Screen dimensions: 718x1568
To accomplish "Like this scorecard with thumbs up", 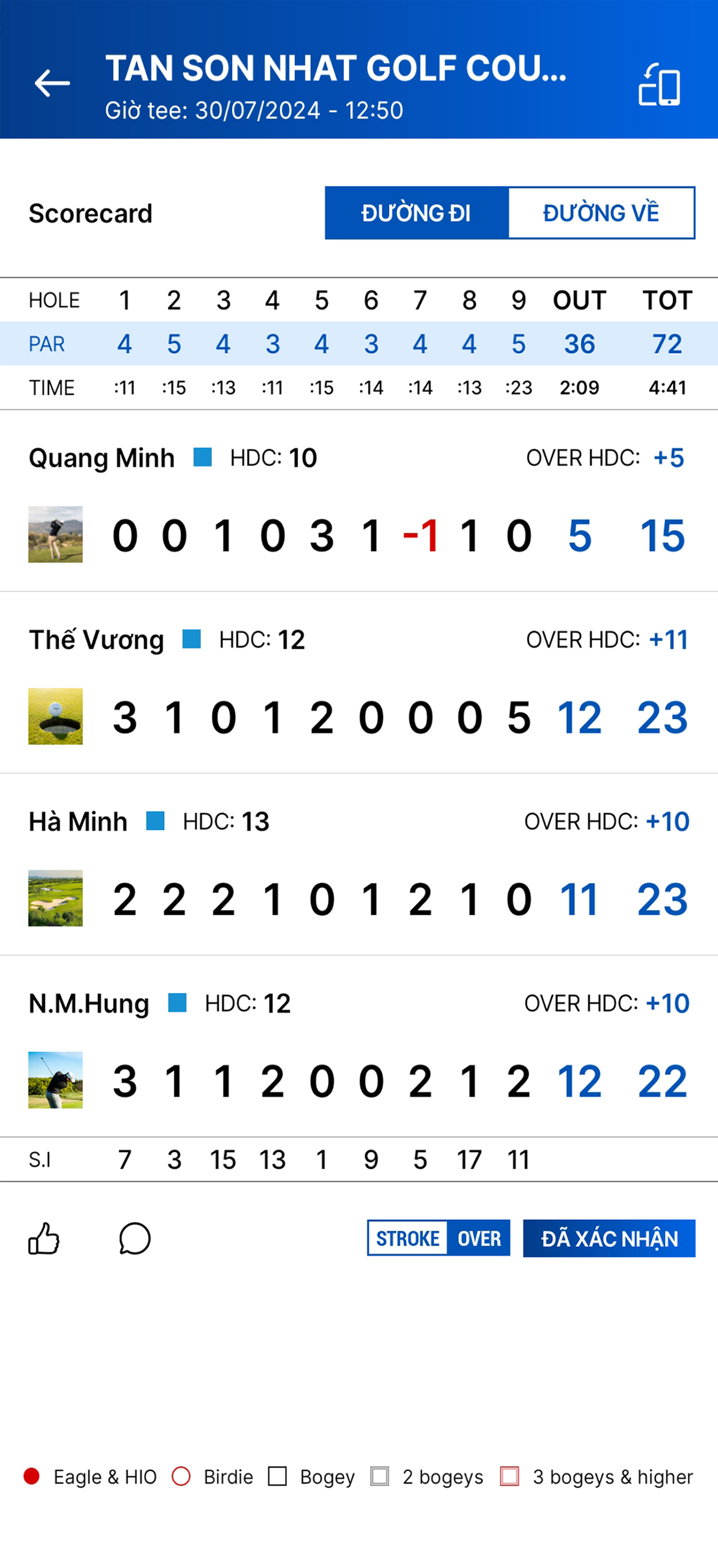I will (x=44, y=1238).
